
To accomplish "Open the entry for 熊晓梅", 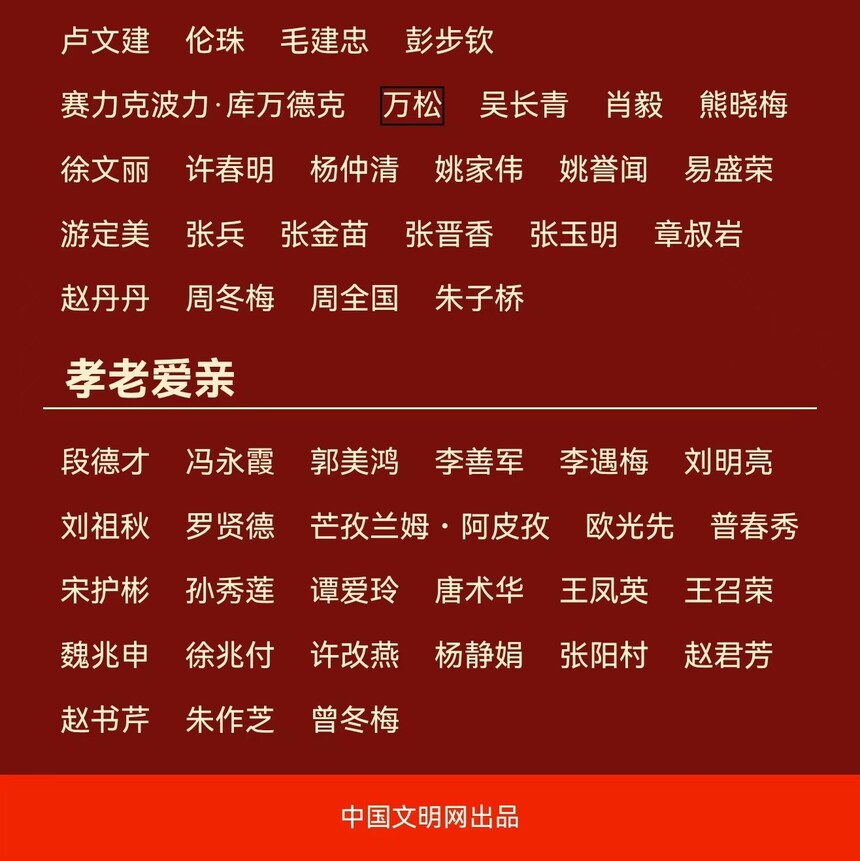I will pyautogui.click(x=743, y=105).
